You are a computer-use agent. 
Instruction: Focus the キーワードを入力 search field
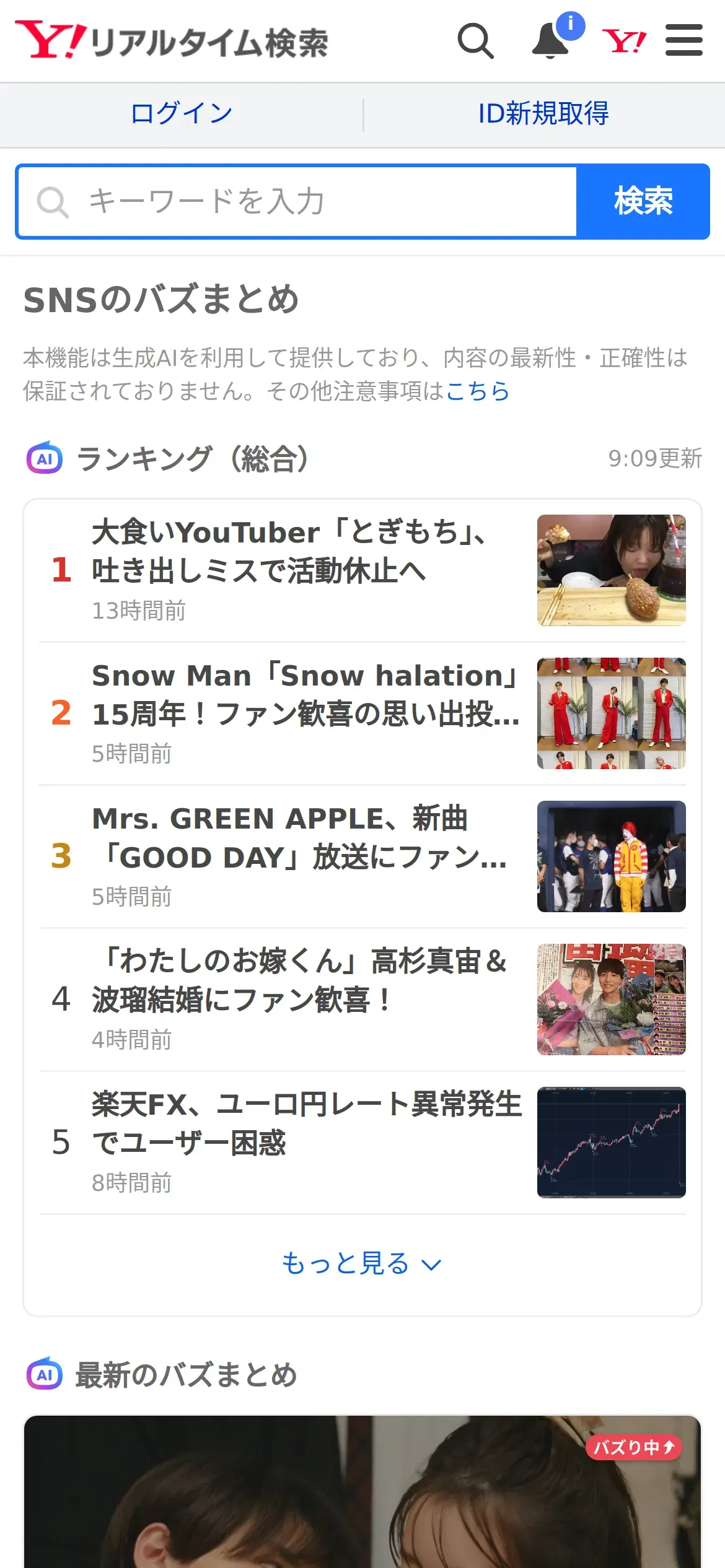point(297,202)
